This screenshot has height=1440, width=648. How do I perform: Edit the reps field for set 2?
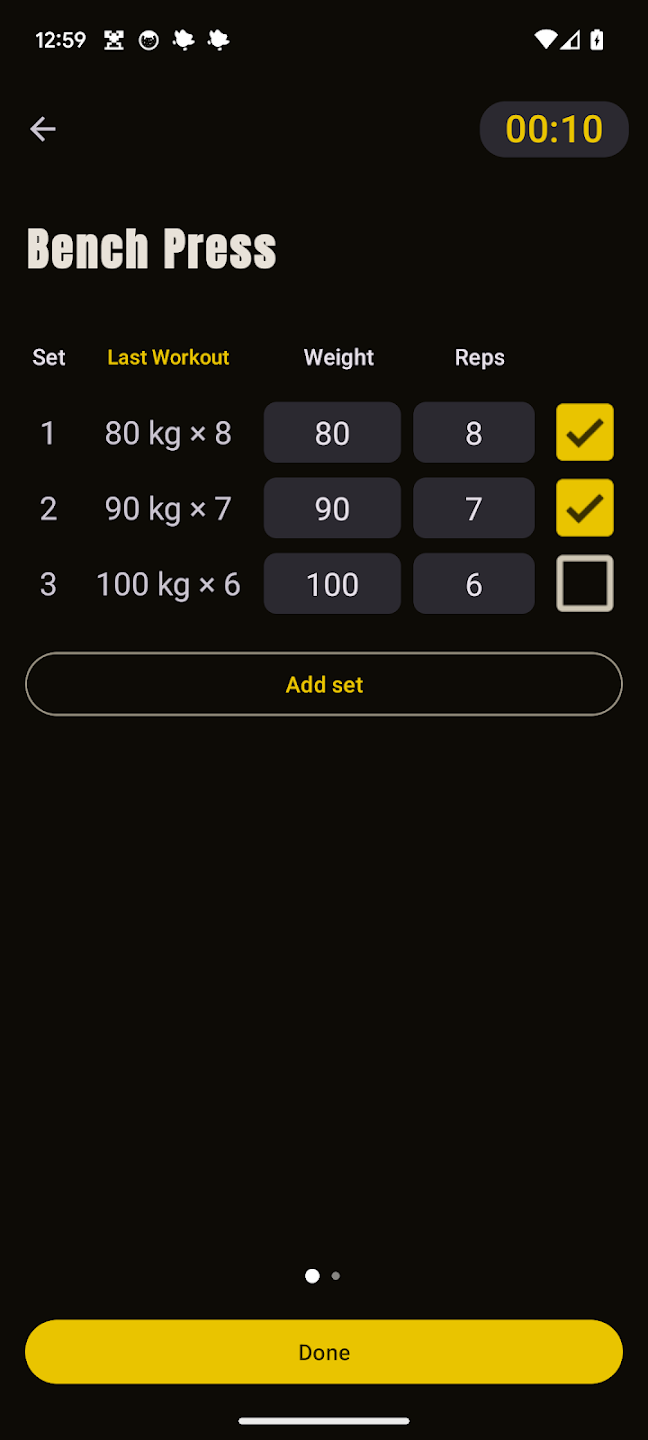474,508
